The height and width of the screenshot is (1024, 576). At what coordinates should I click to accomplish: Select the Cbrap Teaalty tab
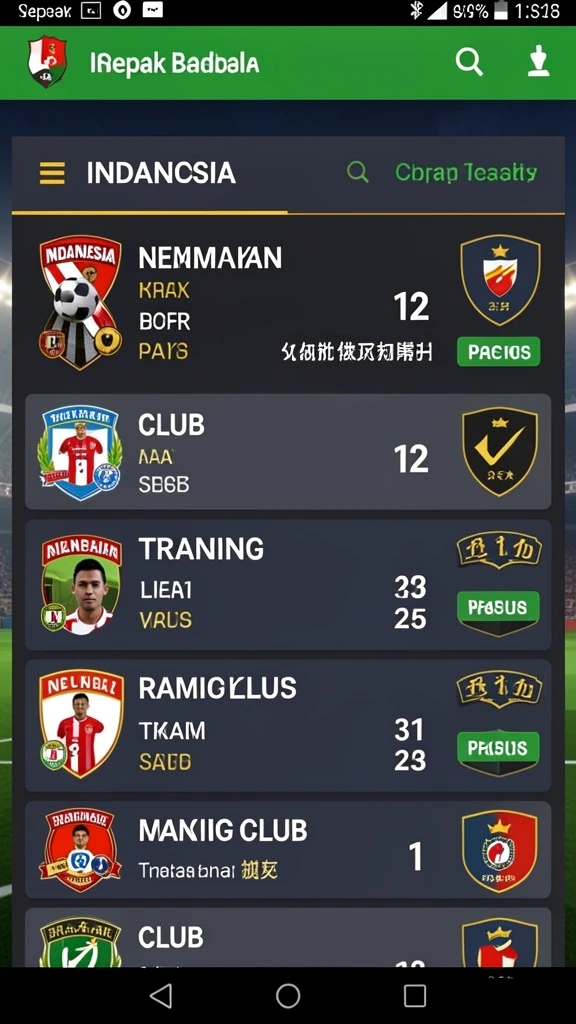click(466, 172)
